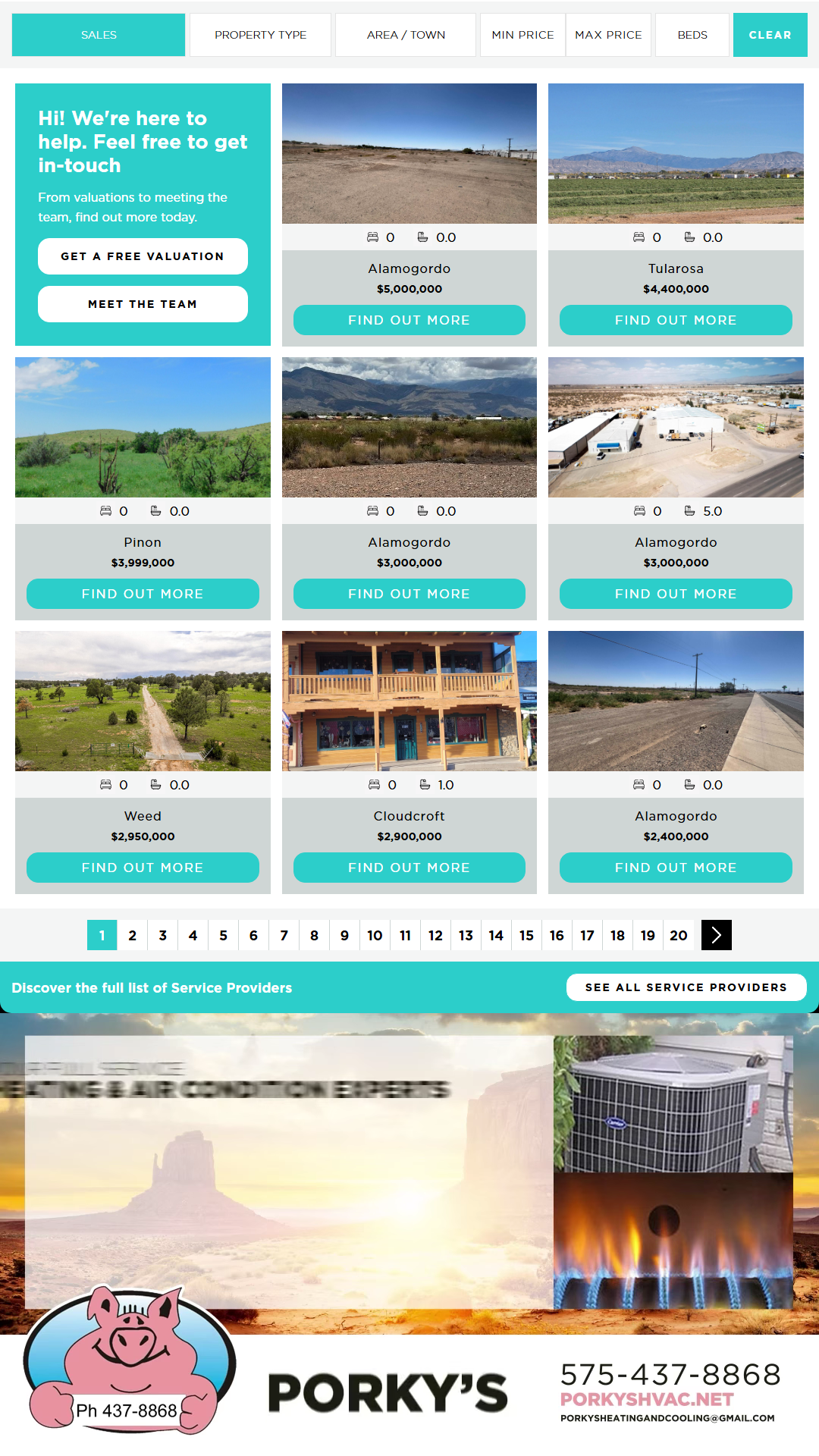Open the Sales dropdown filter

pyautogui.click(x=99, y=35)
